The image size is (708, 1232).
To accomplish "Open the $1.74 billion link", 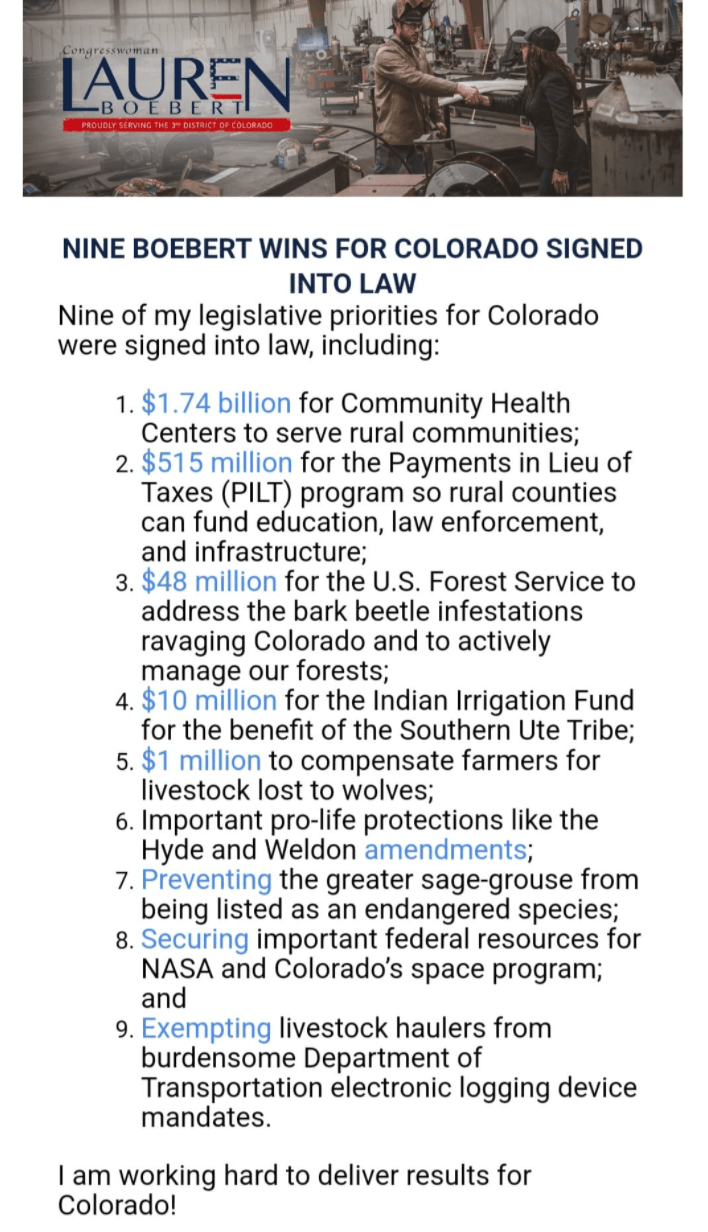I will click(x=216, y=404).
